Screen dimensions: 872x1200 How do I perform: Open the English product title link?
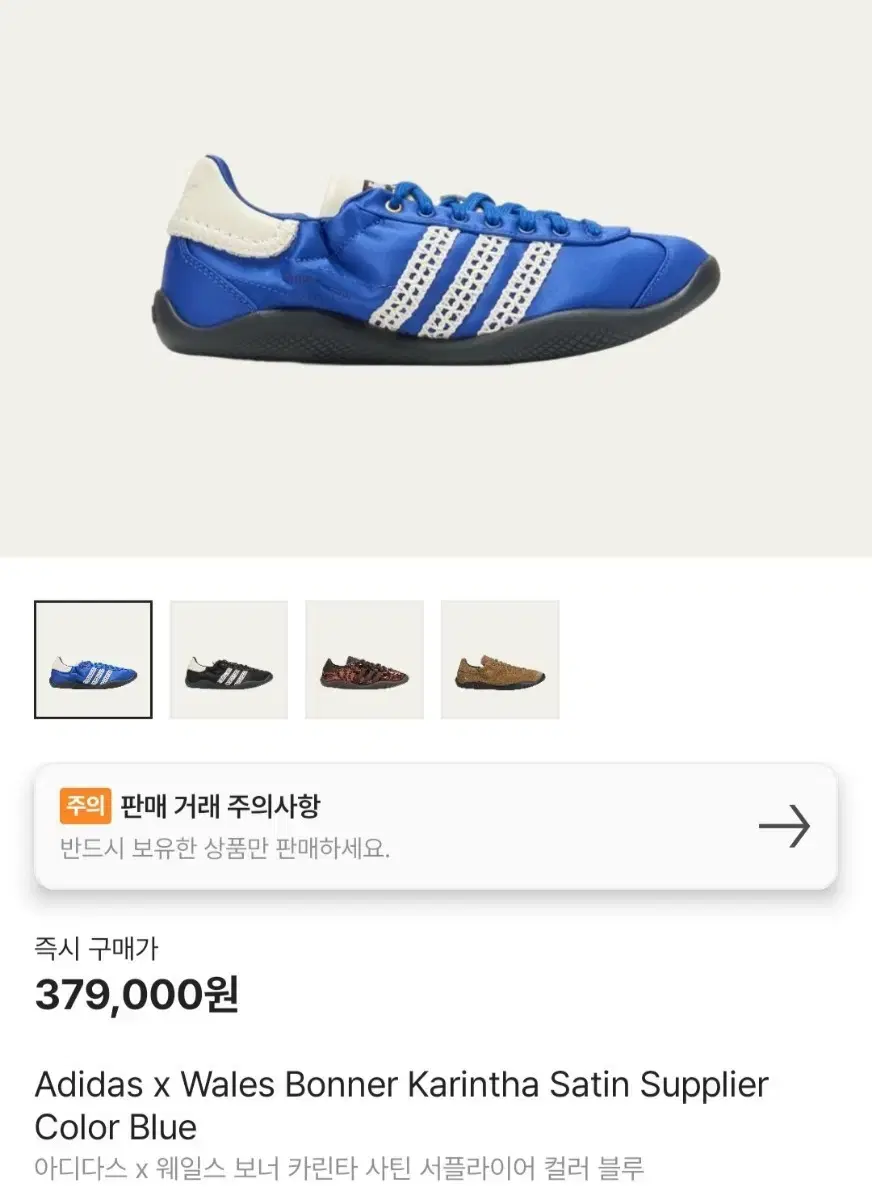(x=400, y=1084)
